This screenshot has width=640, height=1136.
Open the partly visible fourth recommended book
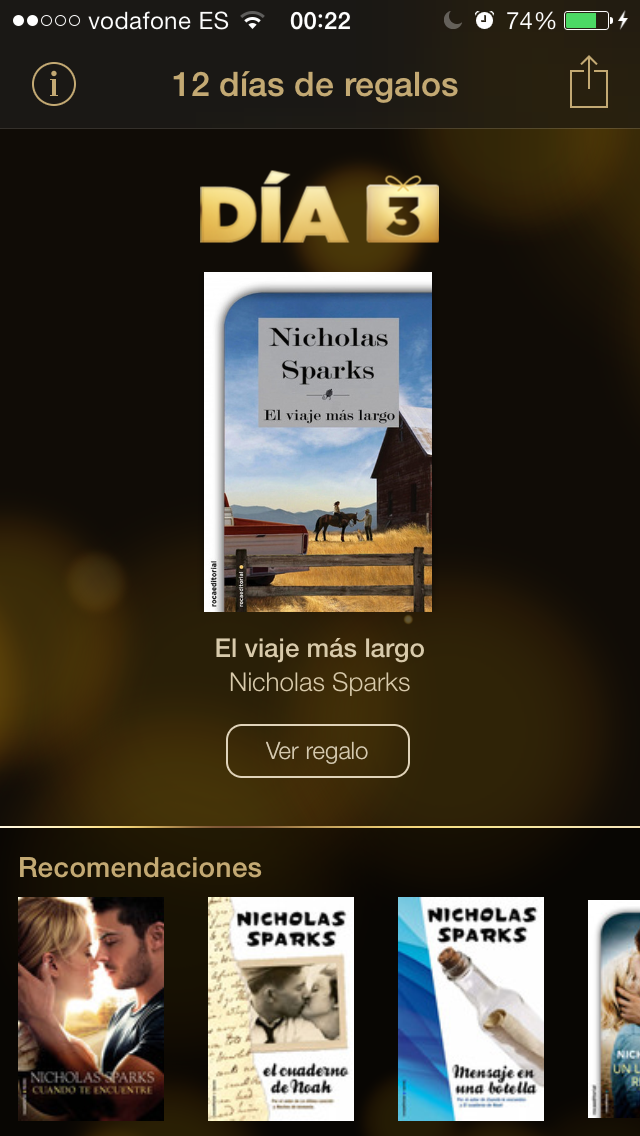616,1008
